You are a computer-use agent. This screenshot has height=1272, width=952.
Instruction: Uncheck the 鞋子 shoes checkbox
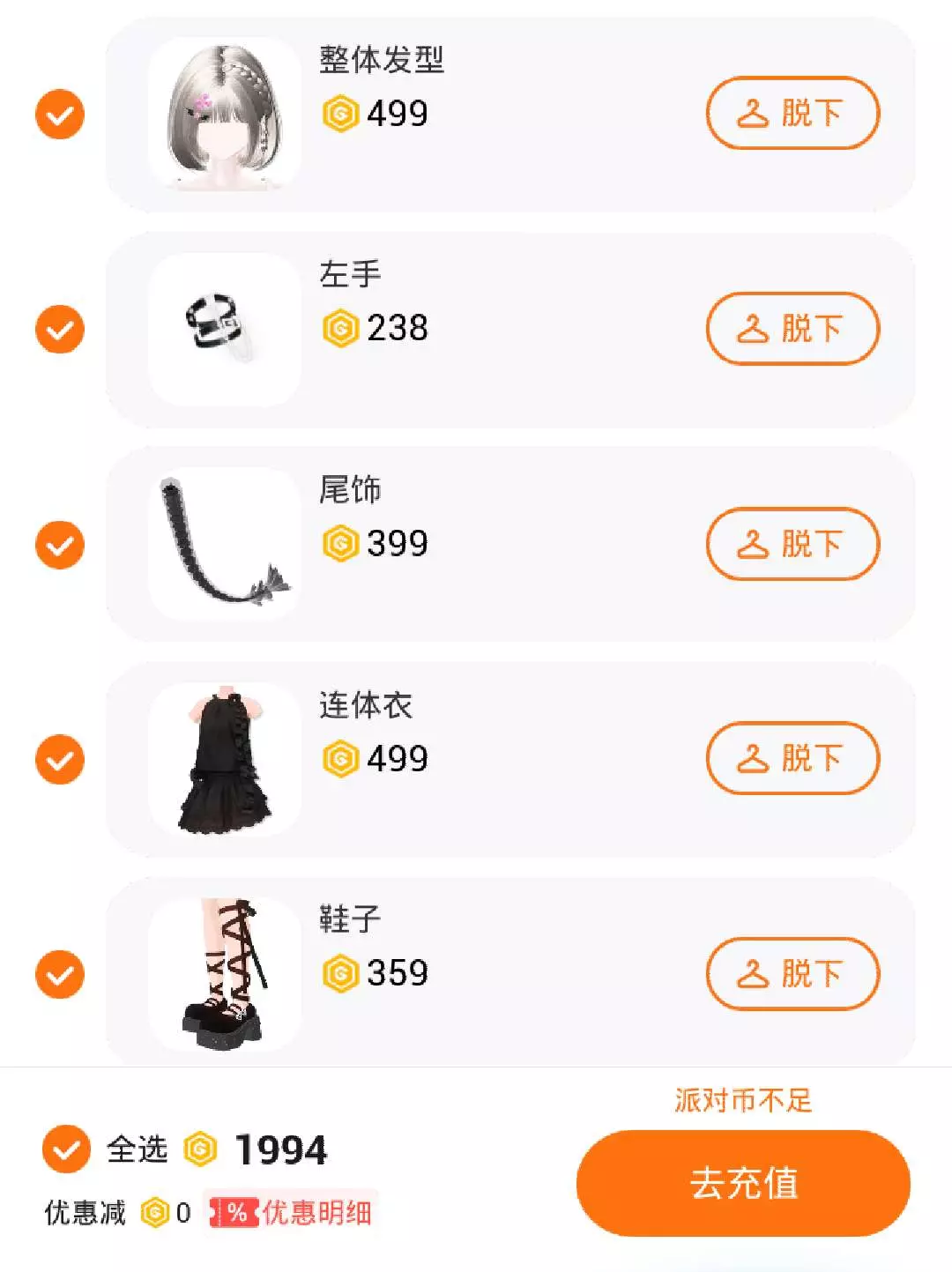60,974
